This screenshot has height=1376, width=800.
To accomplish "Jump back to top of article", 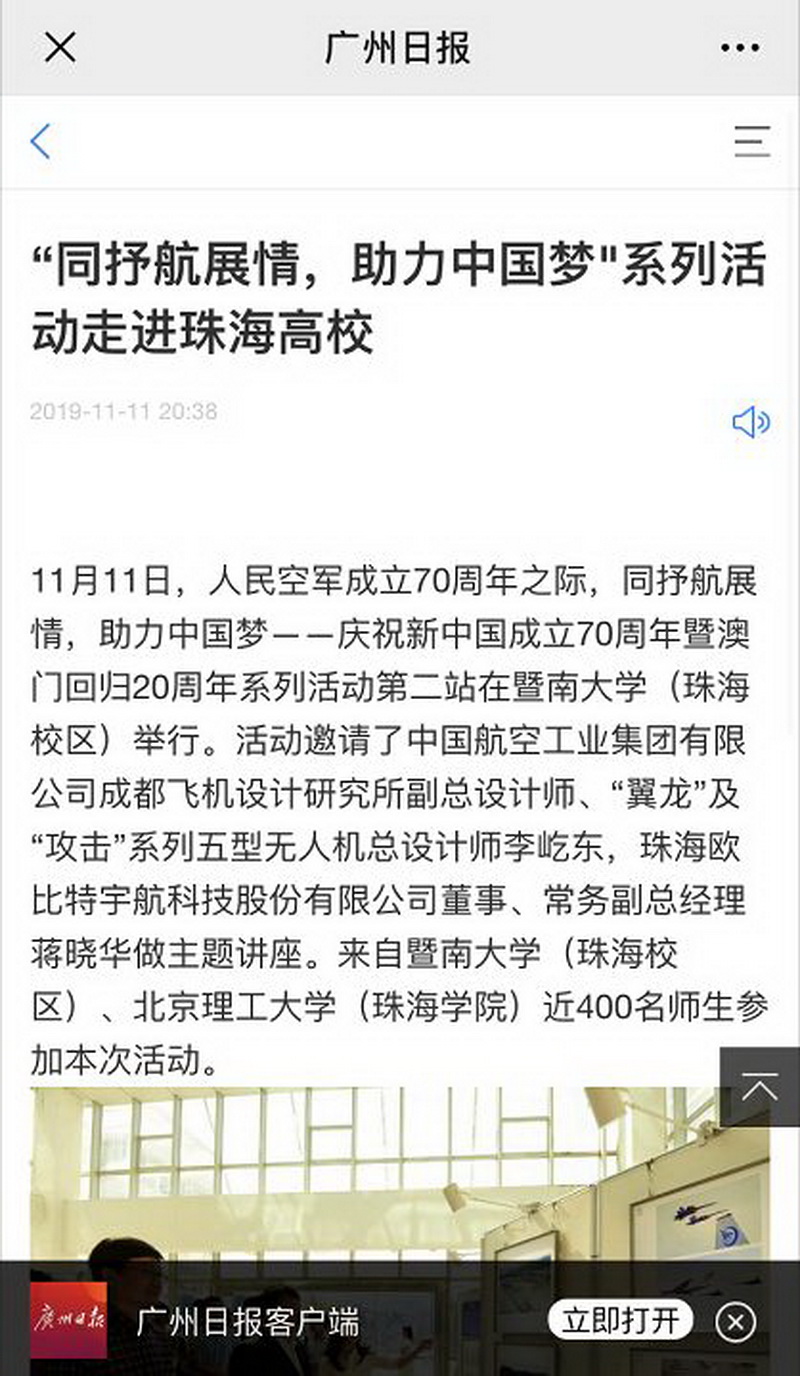I will 760,1087.
